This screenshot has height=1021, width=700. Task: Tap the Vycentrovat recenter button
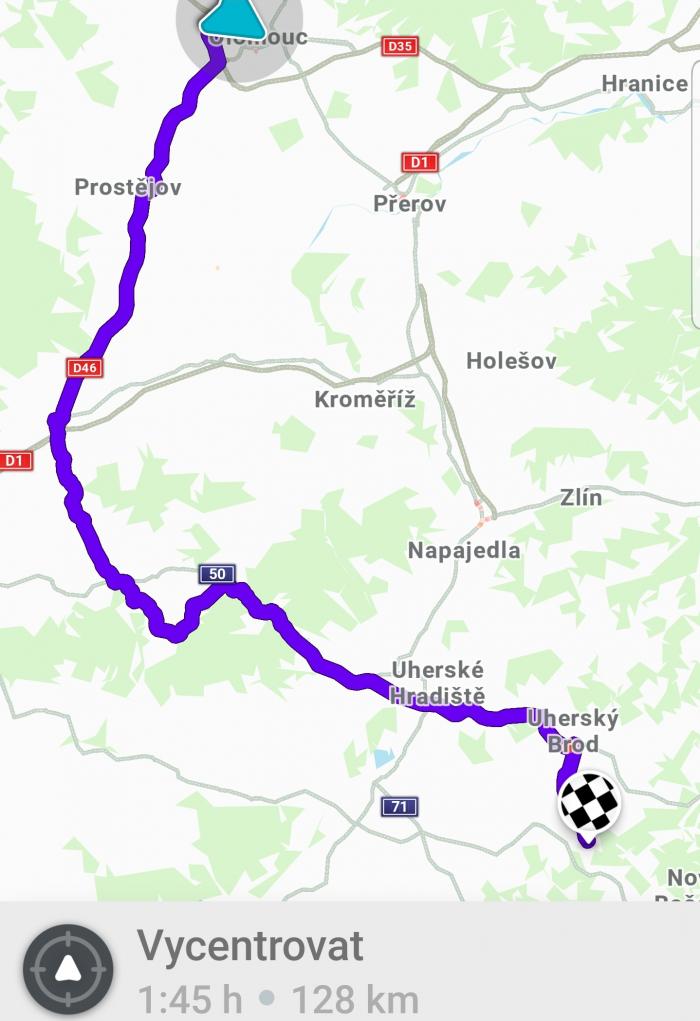coord(68,968)
